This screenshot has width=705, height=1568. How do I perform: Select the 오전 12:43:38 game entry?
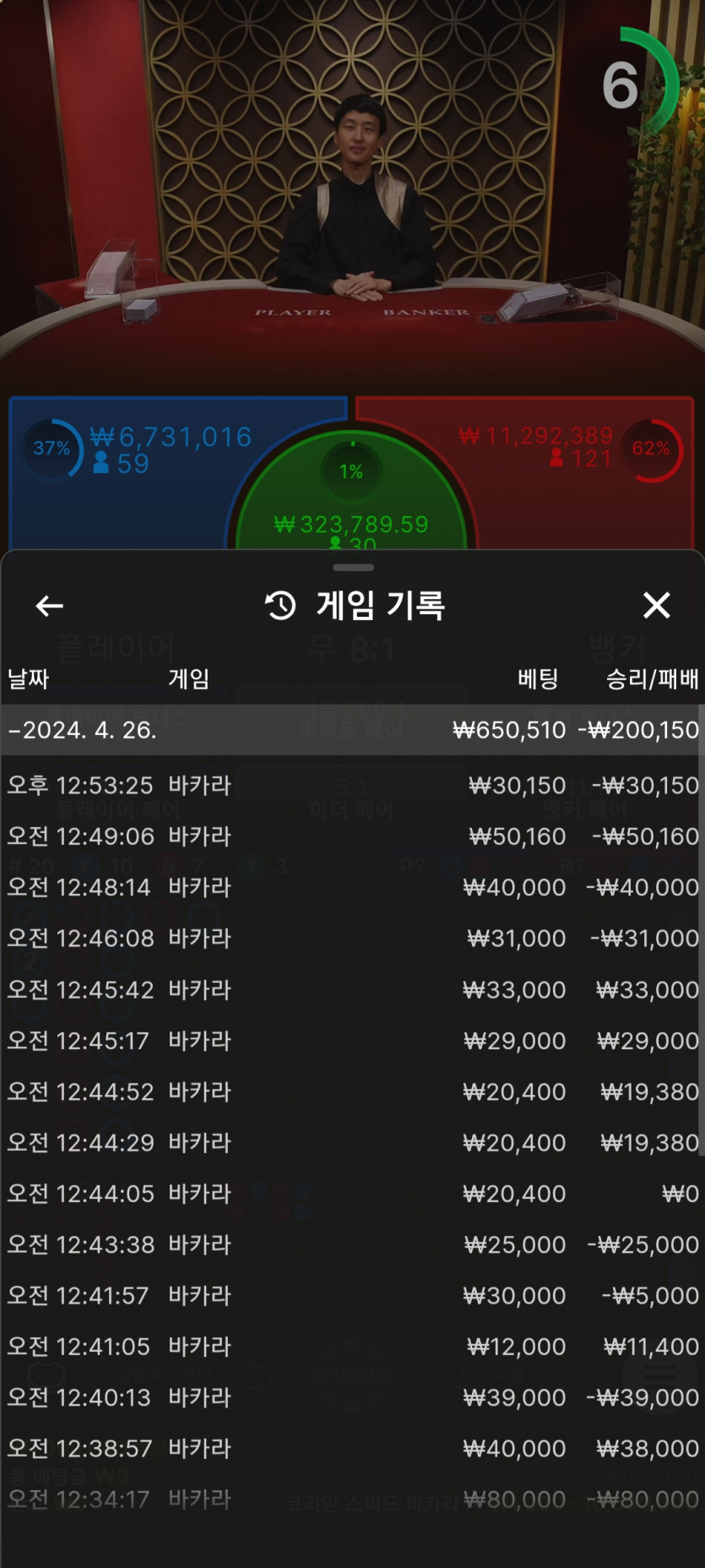352,1244
